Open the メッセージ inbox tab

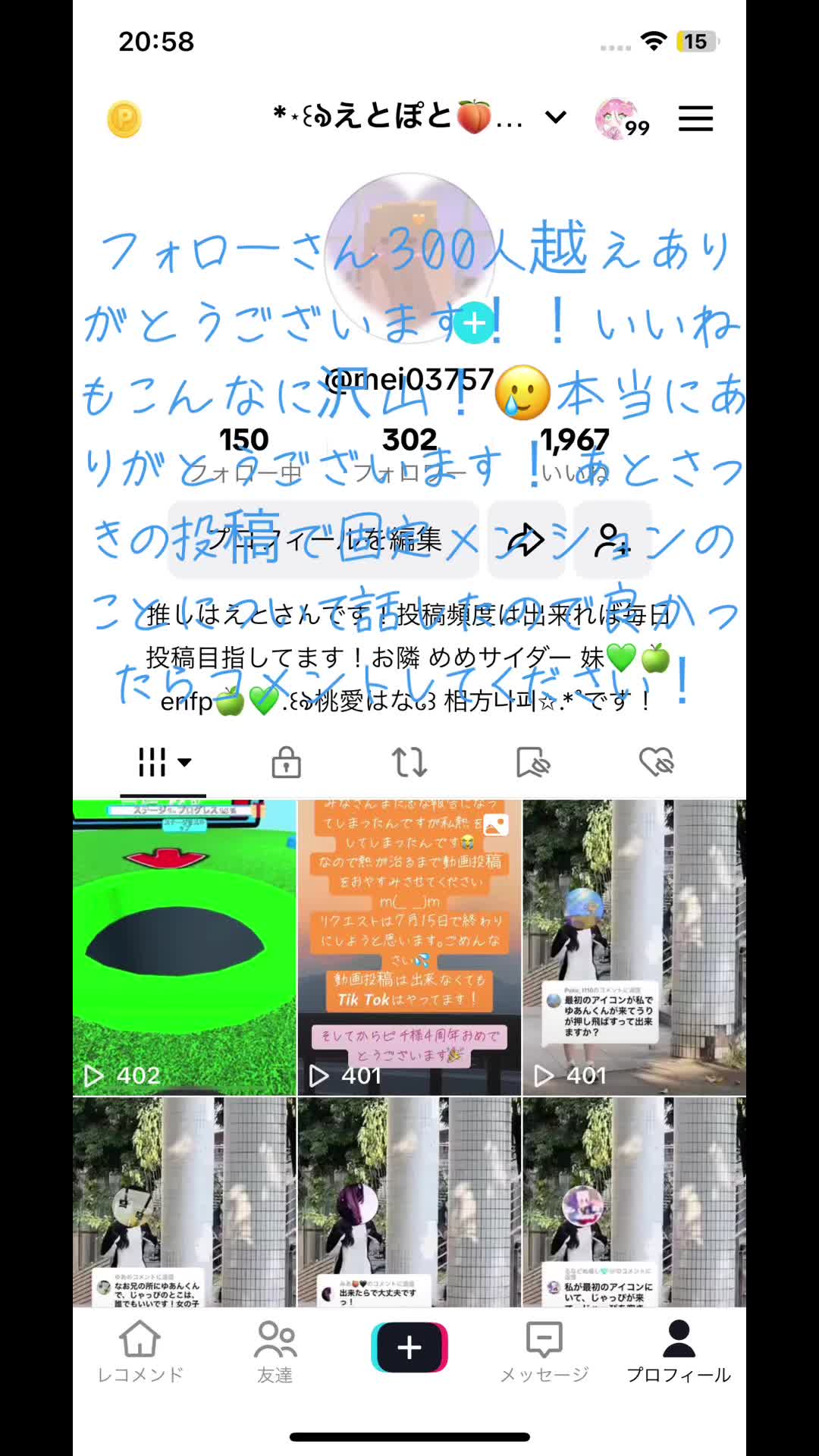point(544,1351)
